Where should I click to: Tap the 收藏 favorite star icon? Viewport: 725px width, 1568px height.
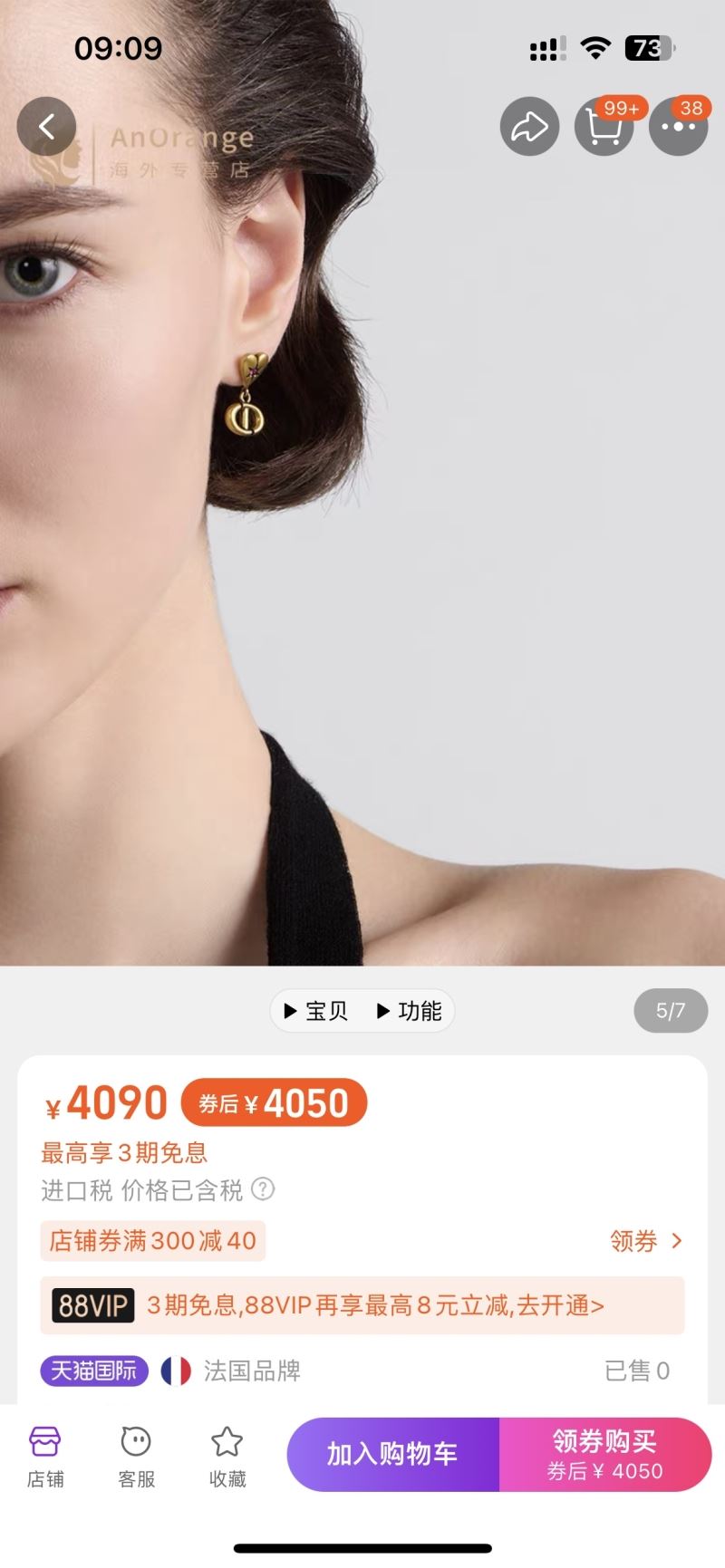click(227, 1456)
